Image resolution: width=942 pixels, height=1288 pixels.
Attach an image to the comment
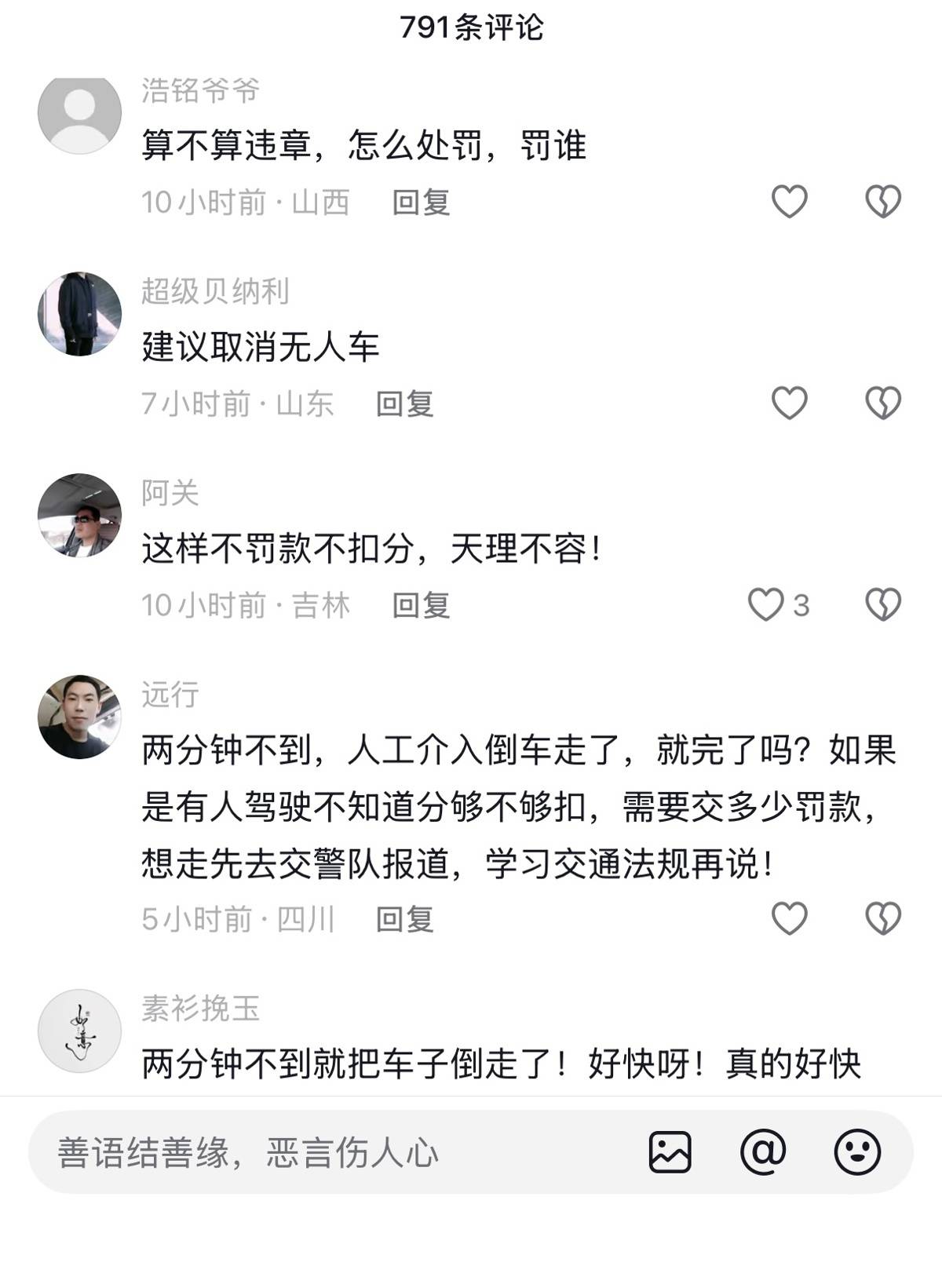(670, 1152)
